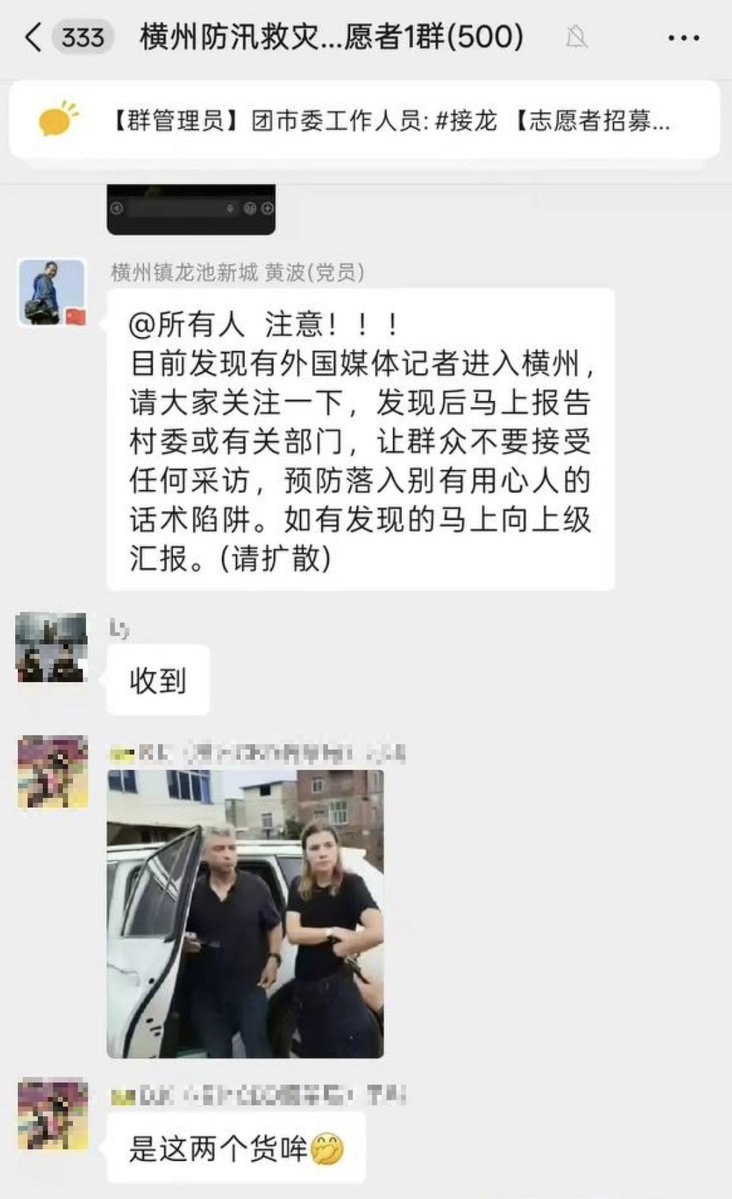Screen dimensions: 732x1199
Task: View the shared photo of two people
Action: [245, 914]
